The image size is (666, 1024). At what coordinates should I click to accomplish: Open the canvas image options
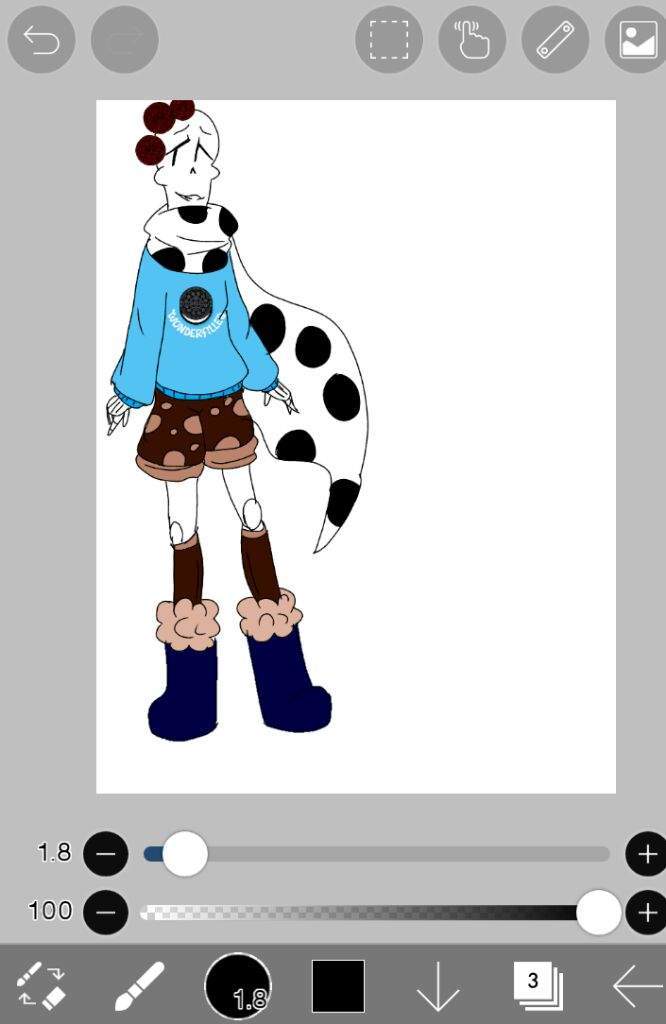(637, 40)
